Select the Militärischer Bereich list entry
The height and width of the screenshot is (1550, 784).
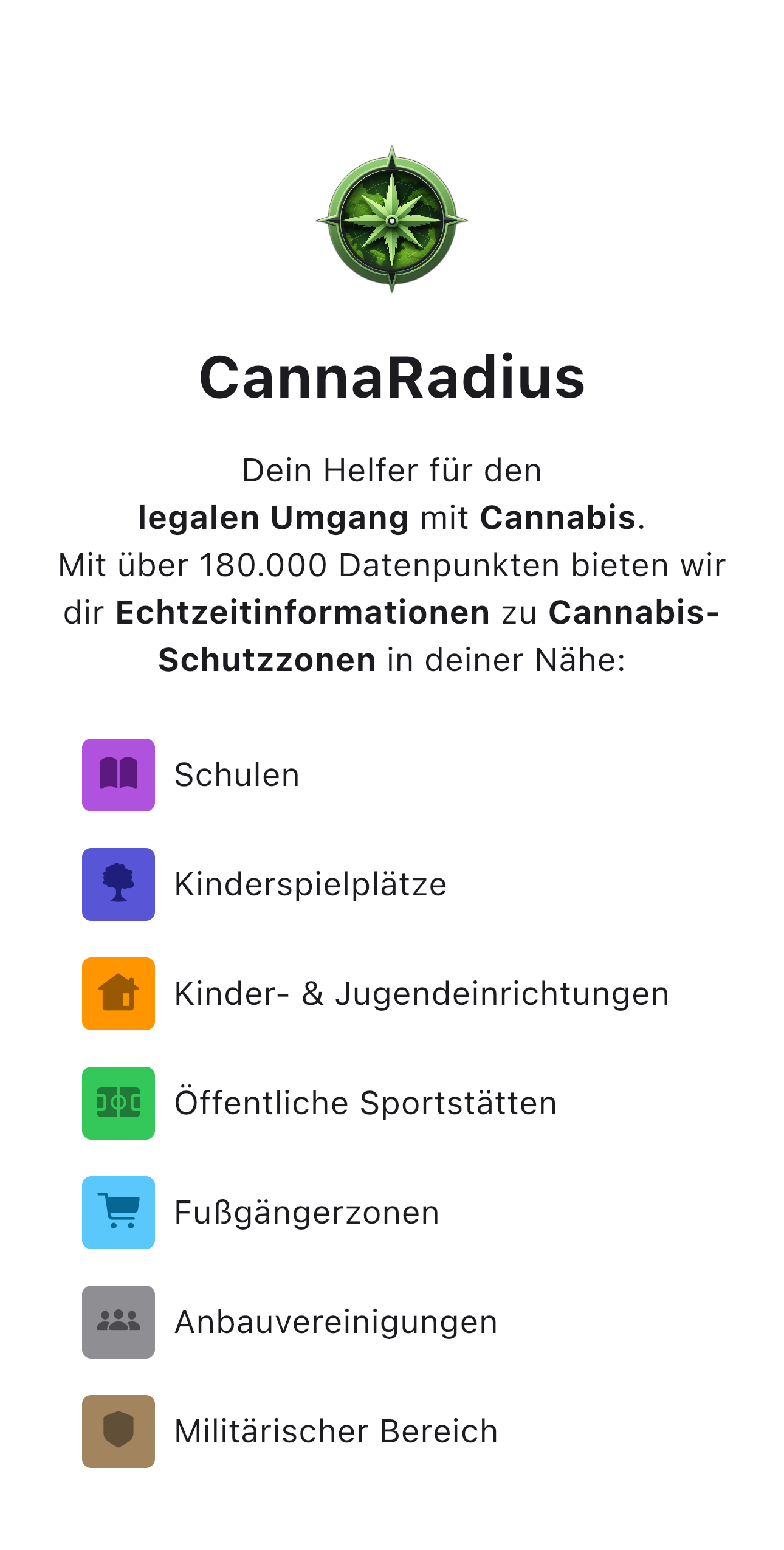tap(335, 1430)
